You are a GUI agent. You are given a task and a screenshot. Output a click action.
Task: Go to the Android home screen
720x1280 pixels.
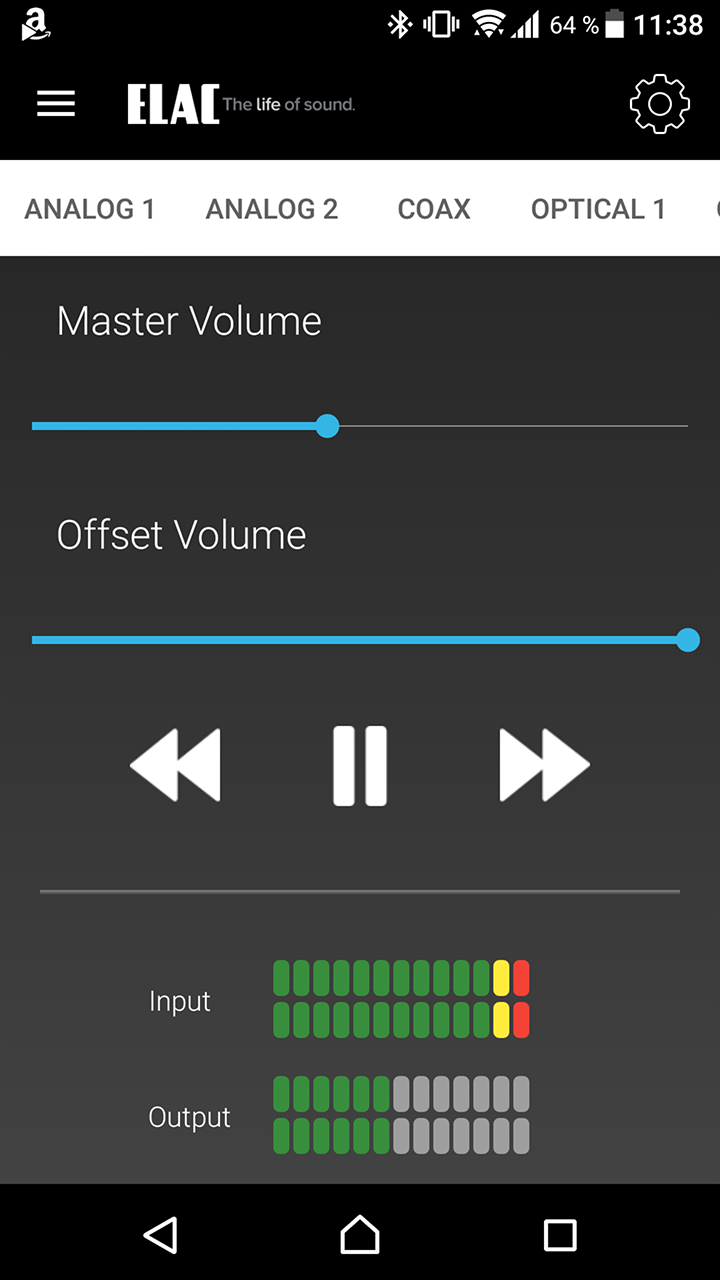(360, 1234)
